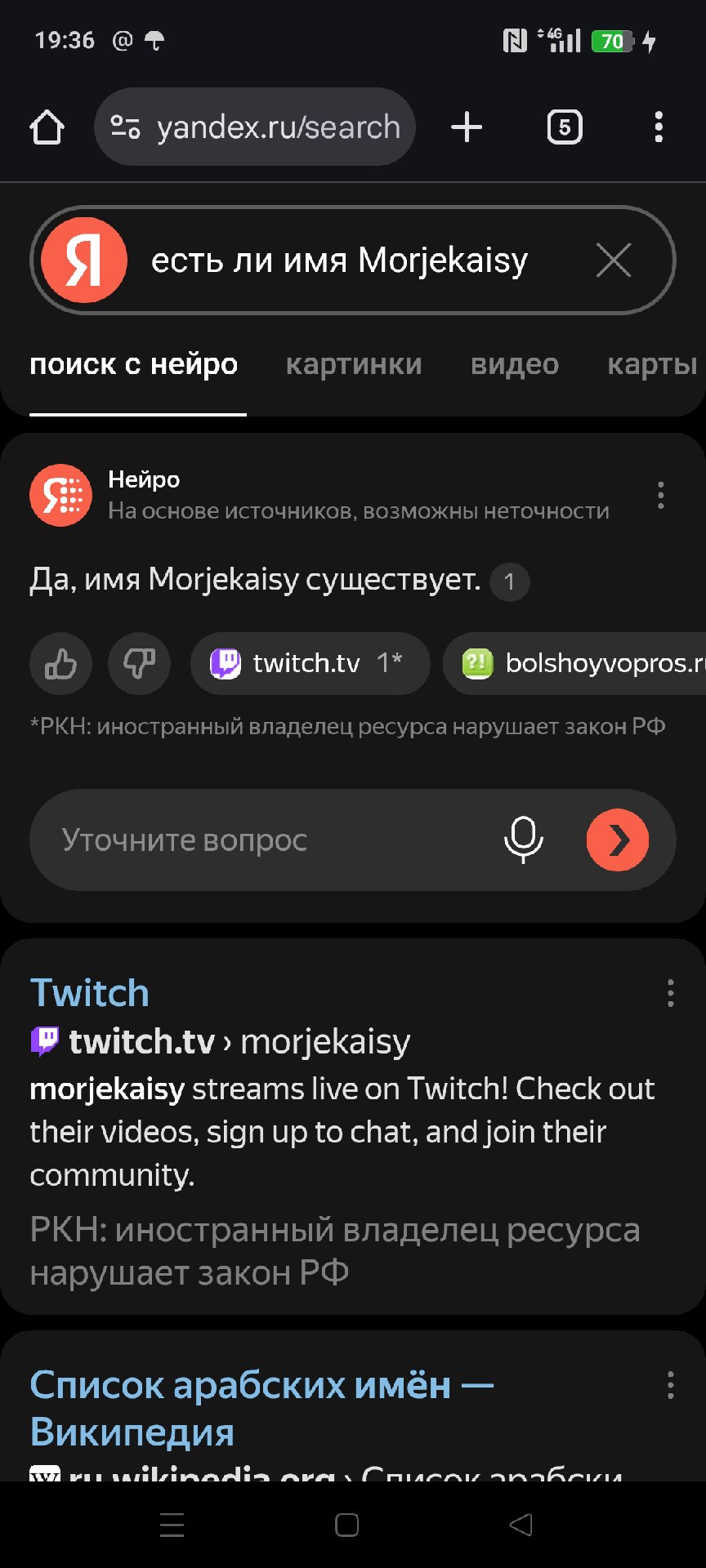Image resolution: width=706 pixels, height=1568 pixels.
Task: Switch to the видео tab
Action: tap(515, 364)
